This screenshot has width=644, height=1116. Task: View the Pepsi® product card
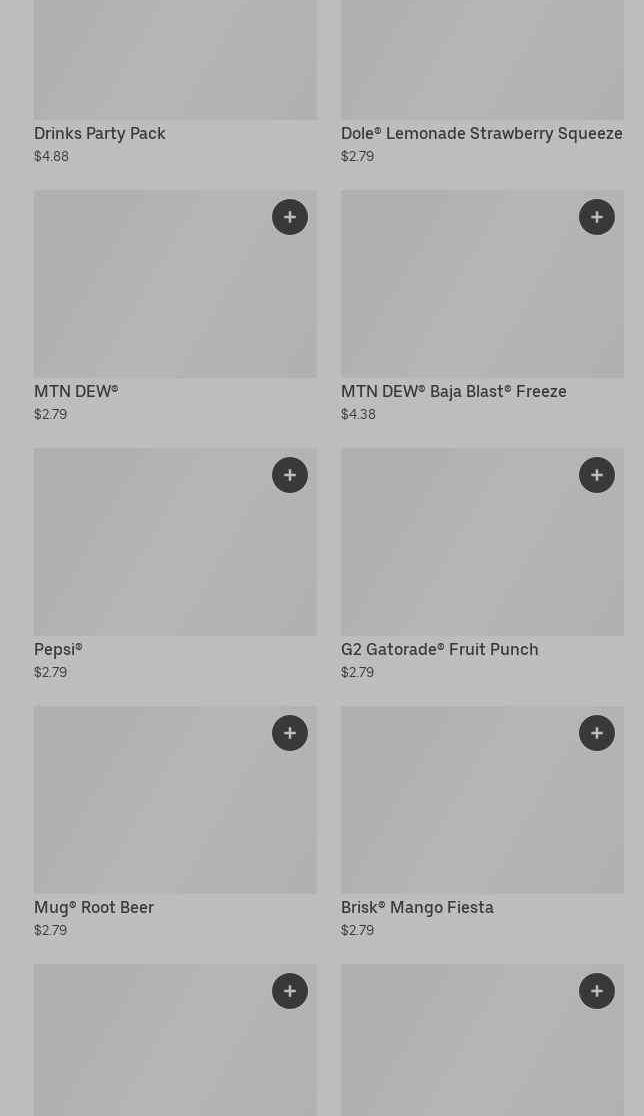pos(175,565)
